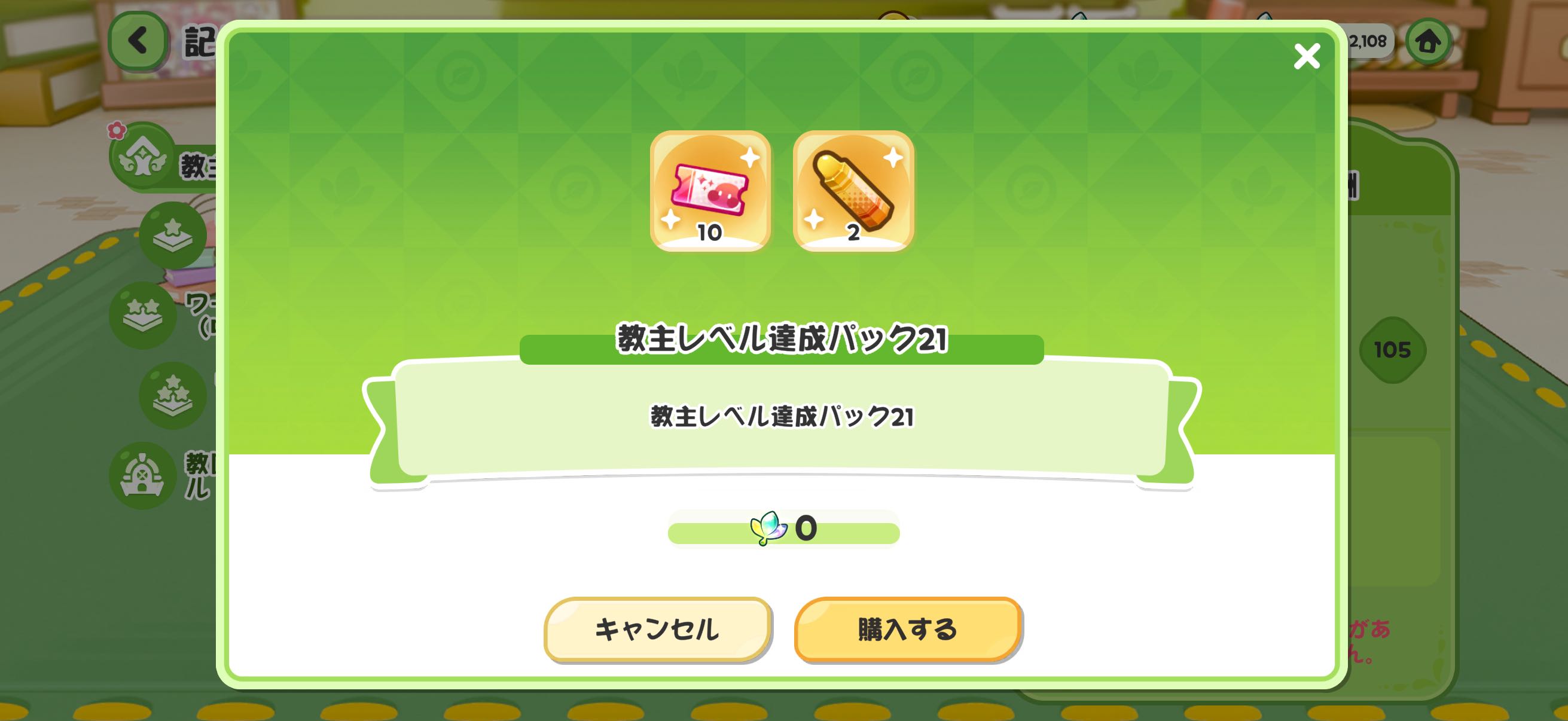View the golden crayon reward item
Screen dimensions: 1568x721
(x=853, y=191)
